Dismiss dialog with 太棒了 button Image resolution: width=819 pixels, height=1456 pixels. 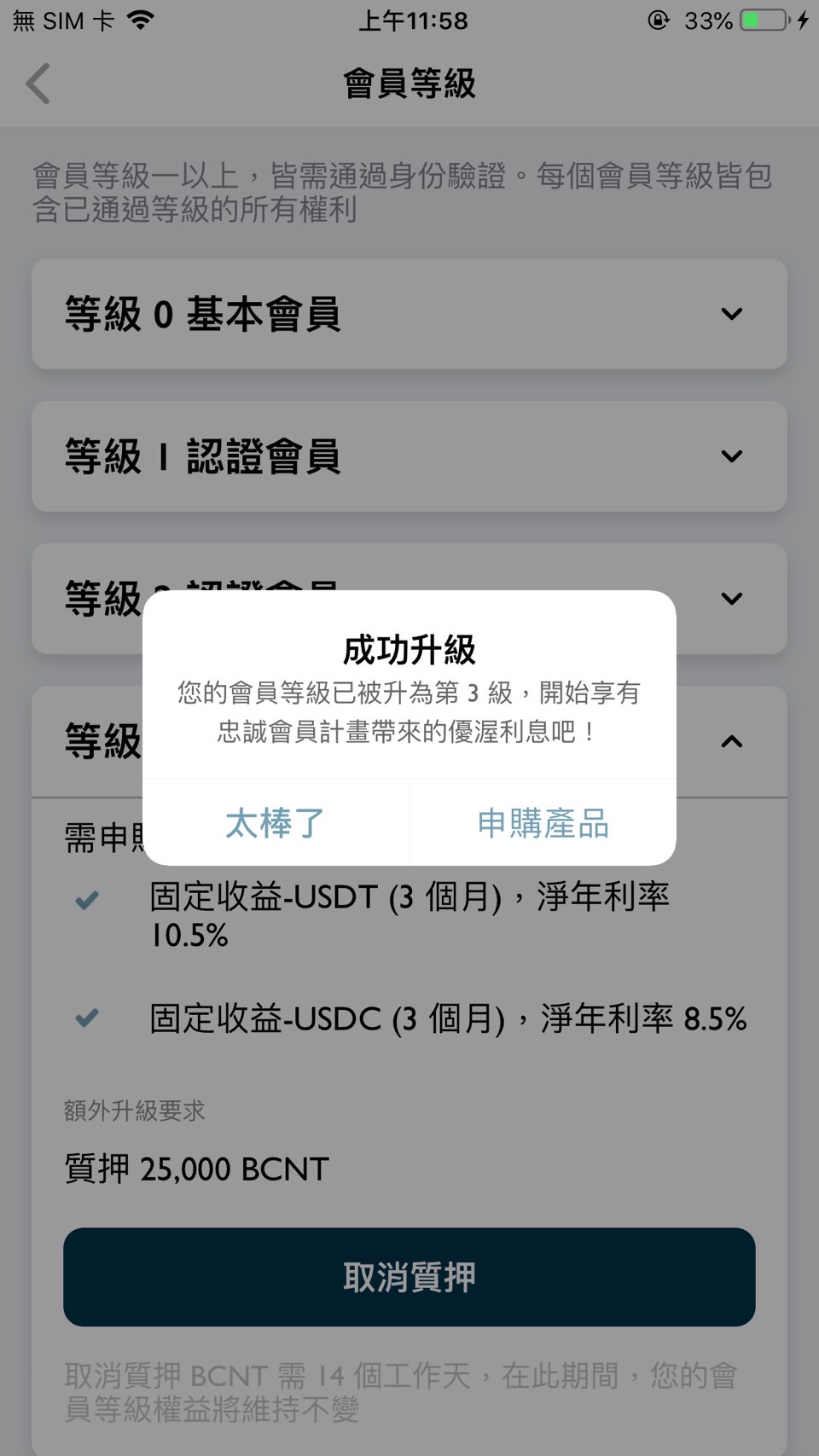tap(276, 823)
